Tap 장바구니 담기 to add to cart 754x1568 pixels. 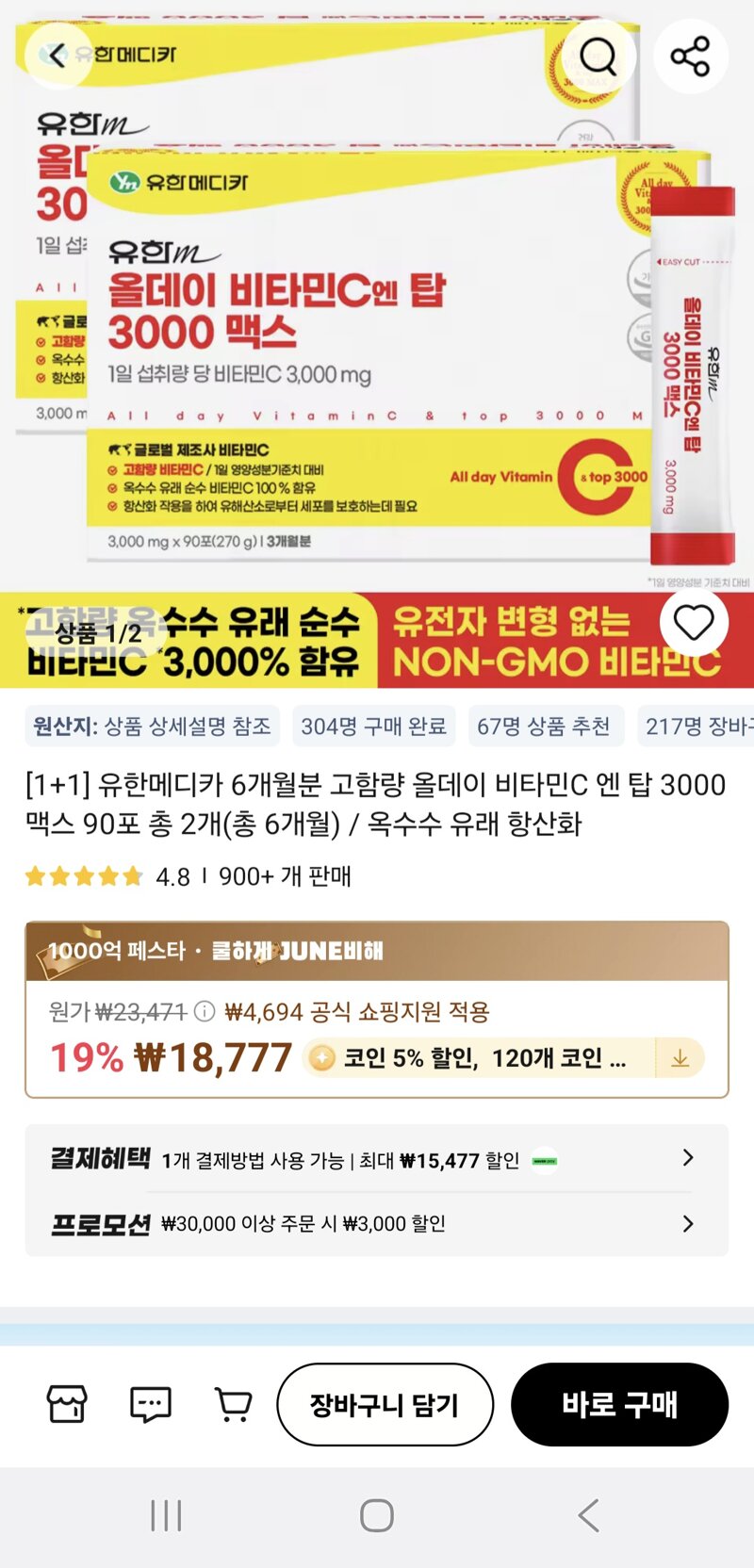pos(385,1404)
